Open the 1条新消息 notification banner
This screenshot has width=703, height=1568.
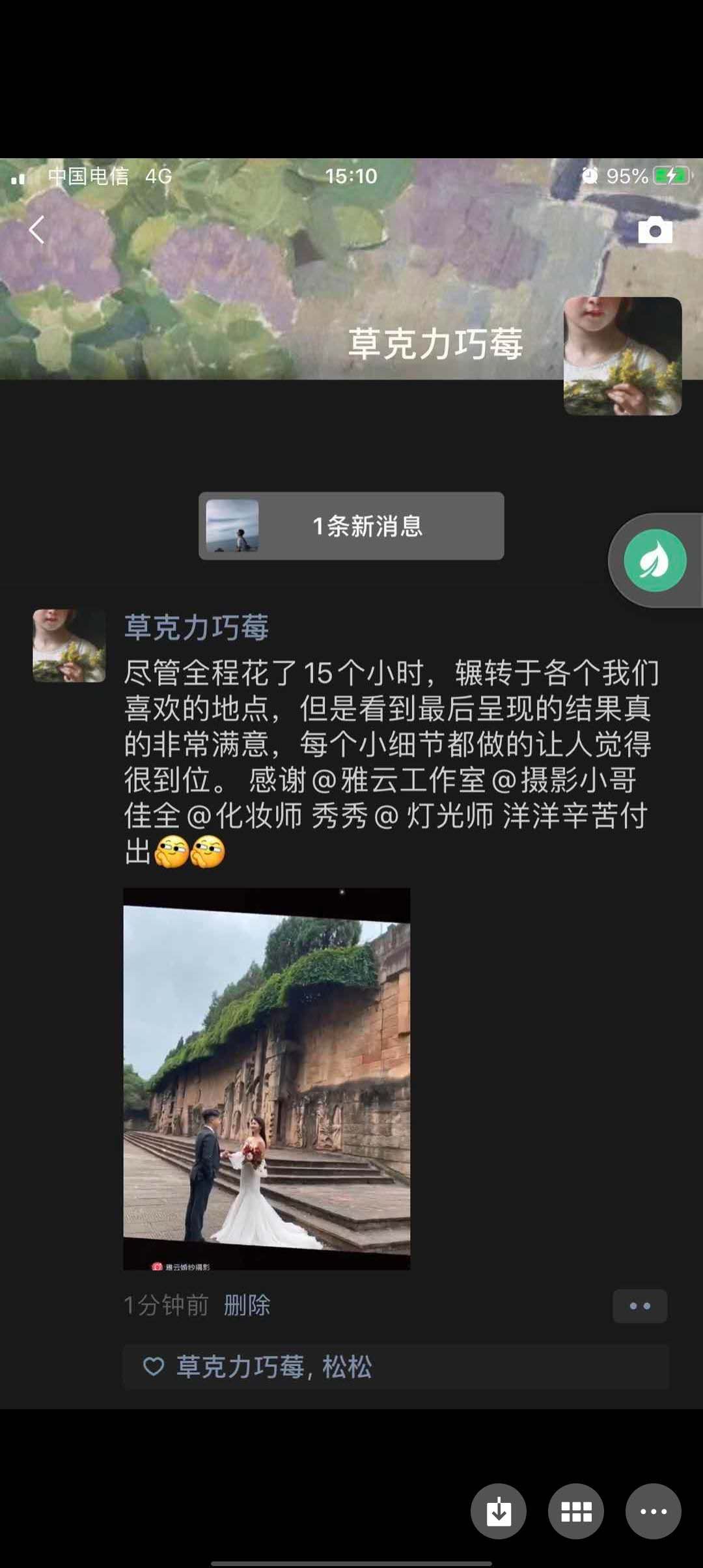[351, 526]
